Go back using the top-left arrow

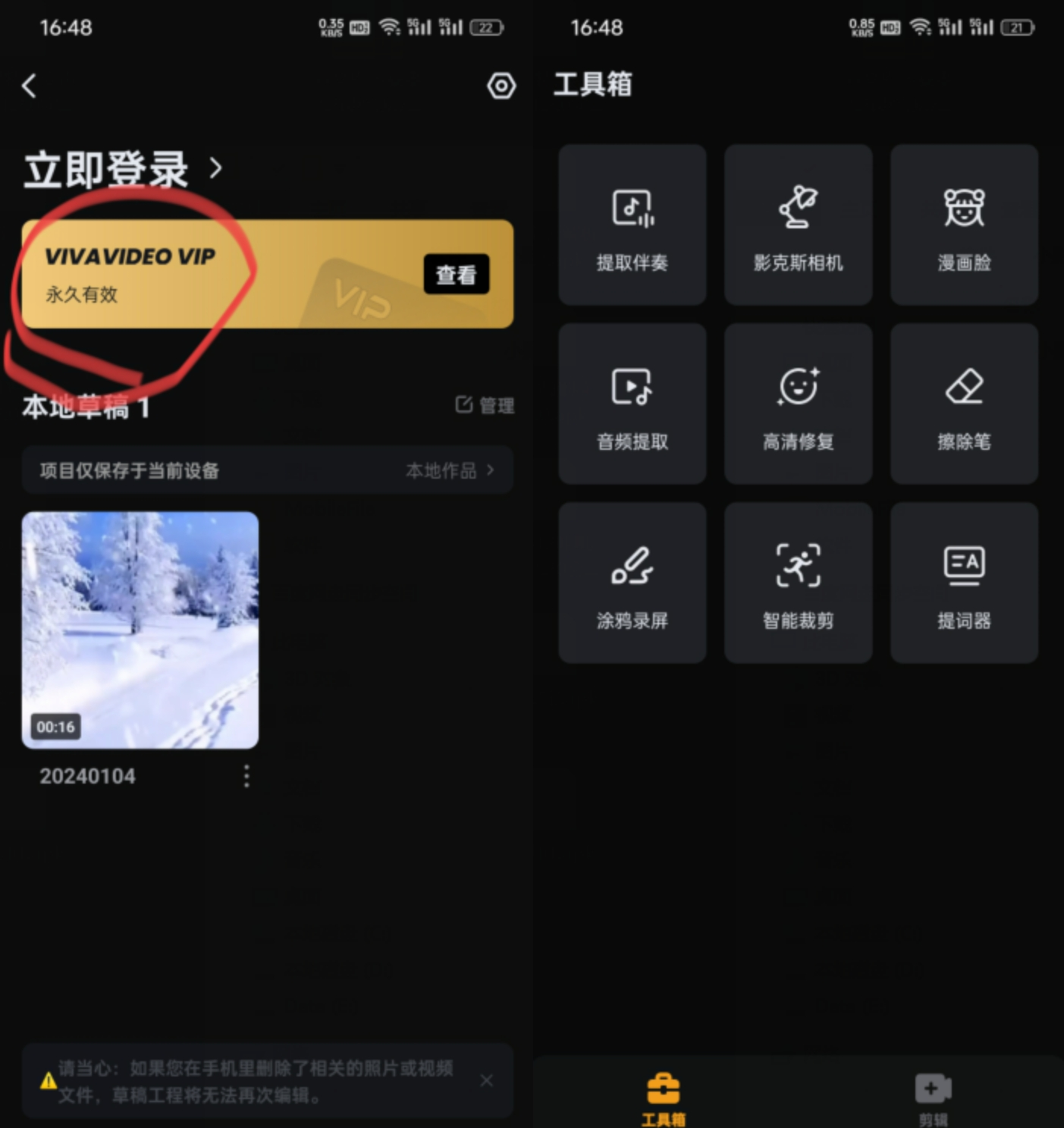tap(30, 86)
